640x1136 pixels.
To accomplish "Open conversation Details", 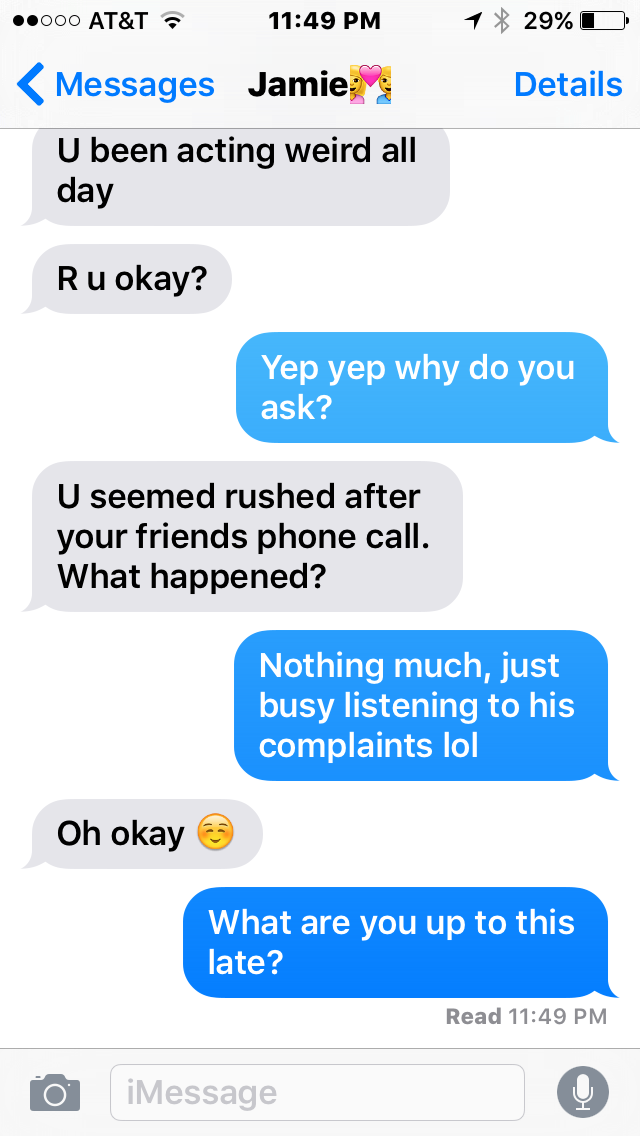I will pos(567,85).
